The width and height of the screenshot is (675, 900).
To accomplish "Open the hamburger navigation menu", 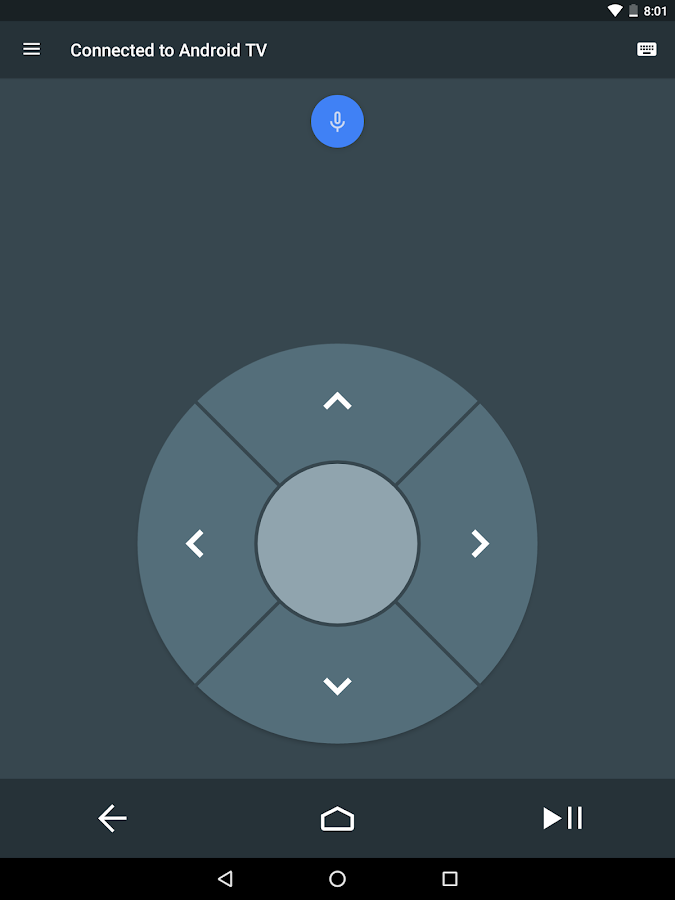I will [x=32, y=50].
